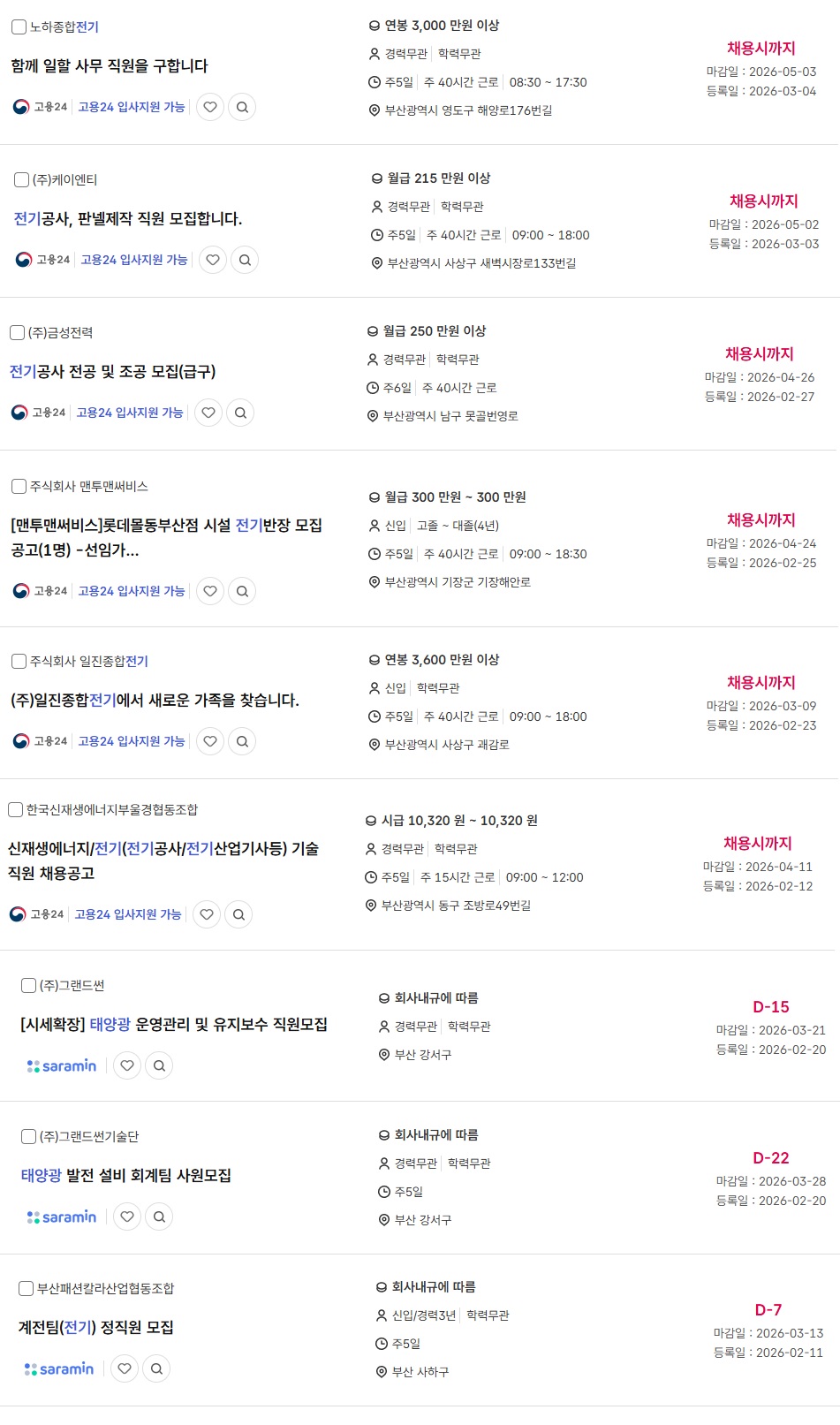Open 전기공사 전공 및 조공 모집(급구)
This screenshot has width=840, height=1425.
point(112,372)
